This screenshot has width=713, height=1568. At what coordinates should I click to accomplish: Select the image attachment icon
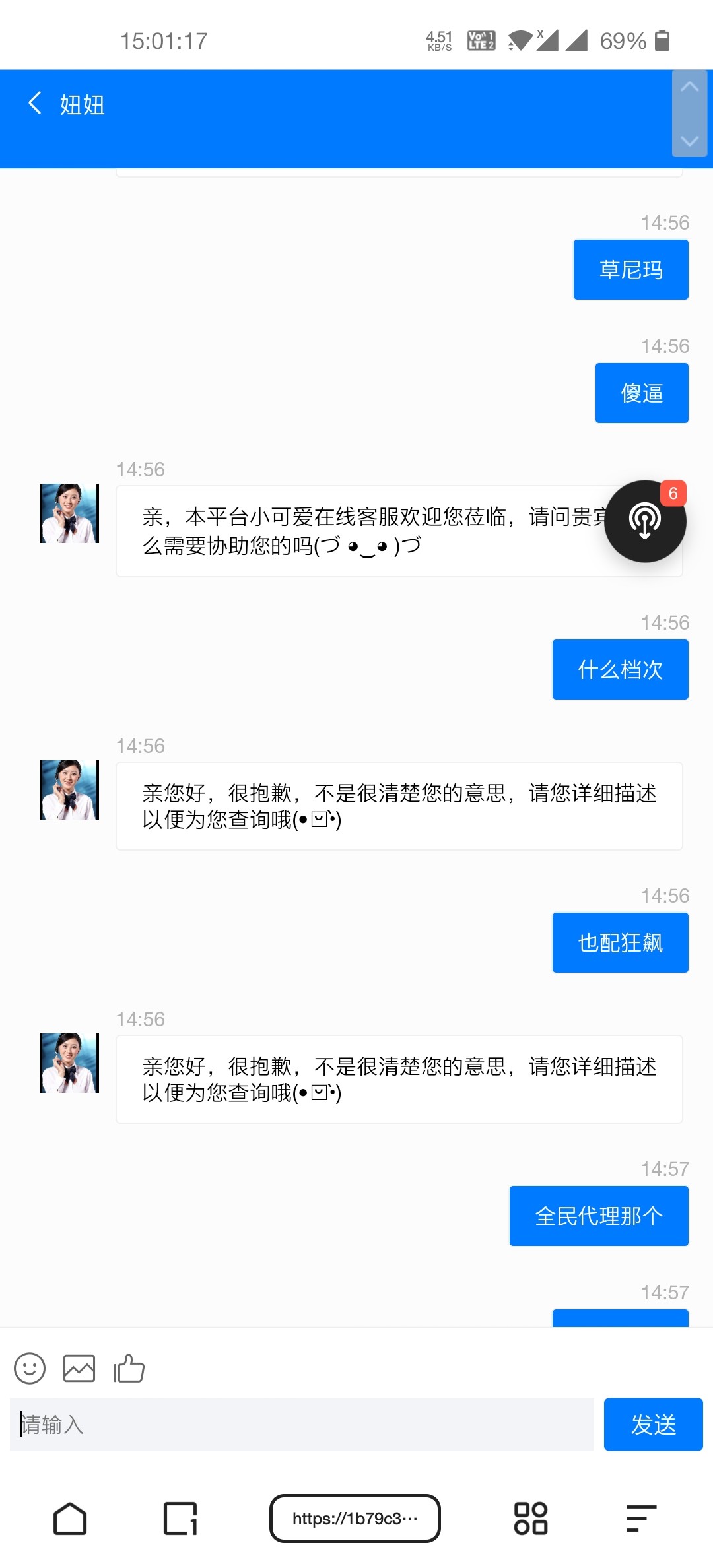coord(79,1367)
